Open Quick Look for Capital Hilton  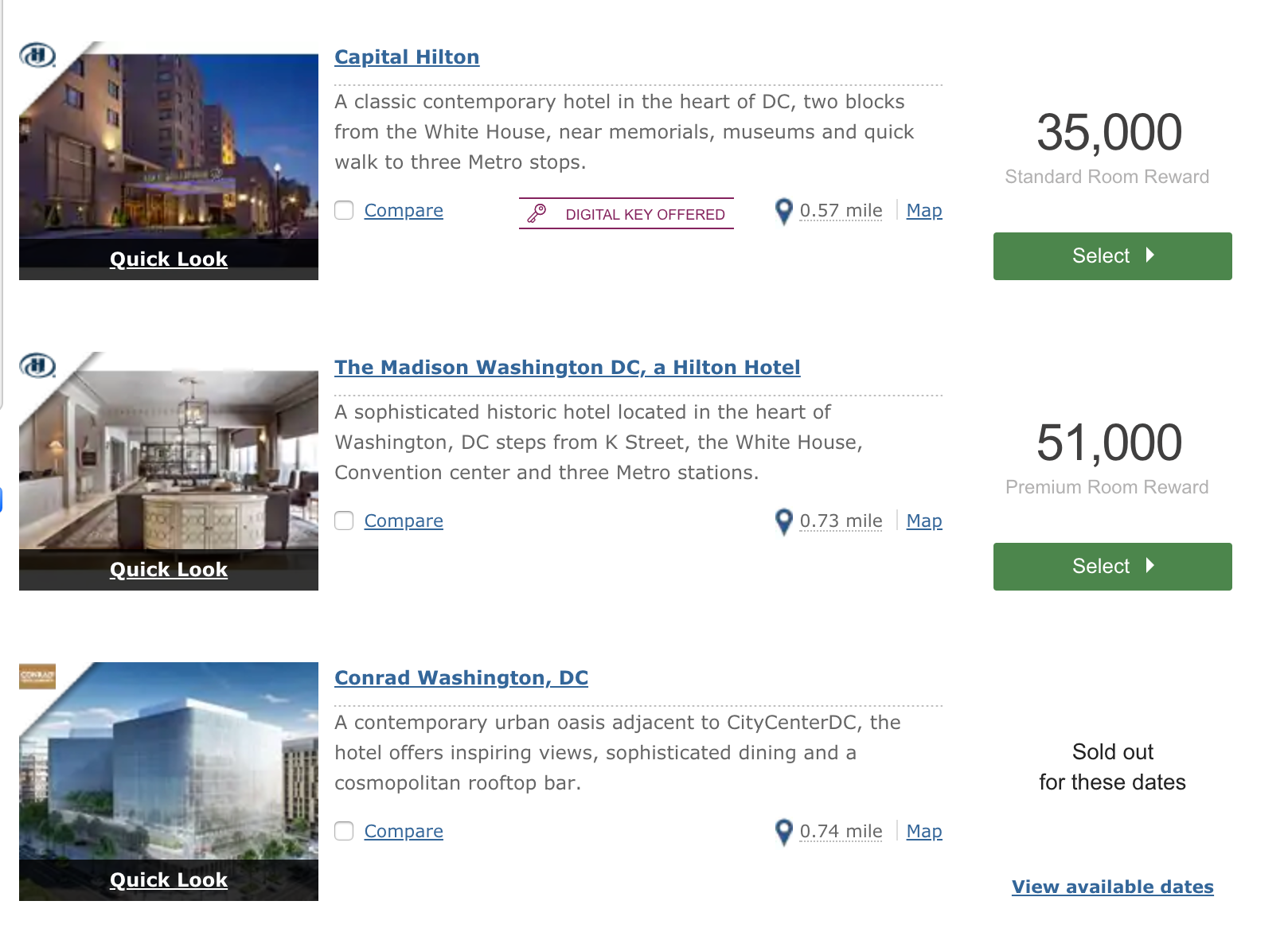169,259
